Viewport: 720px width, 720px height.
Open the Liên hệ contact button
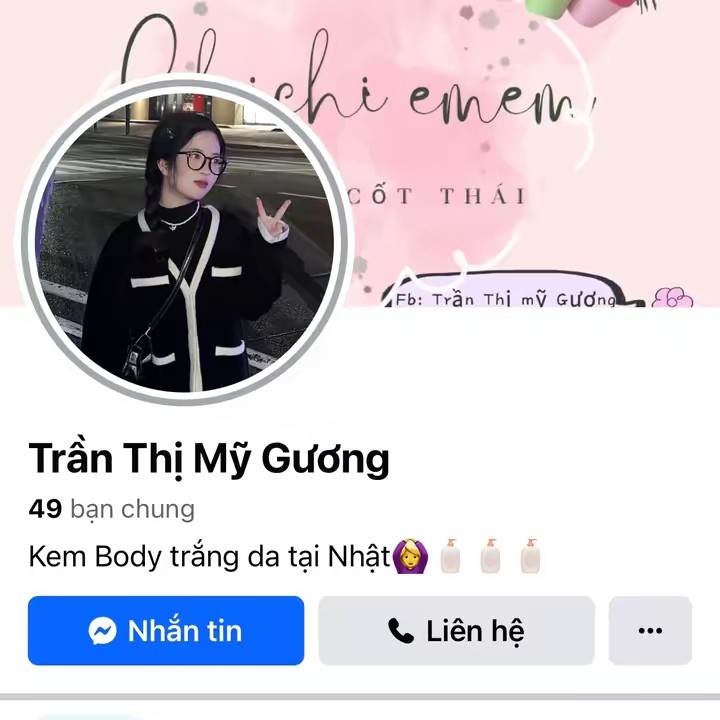[x=456, y=631]
